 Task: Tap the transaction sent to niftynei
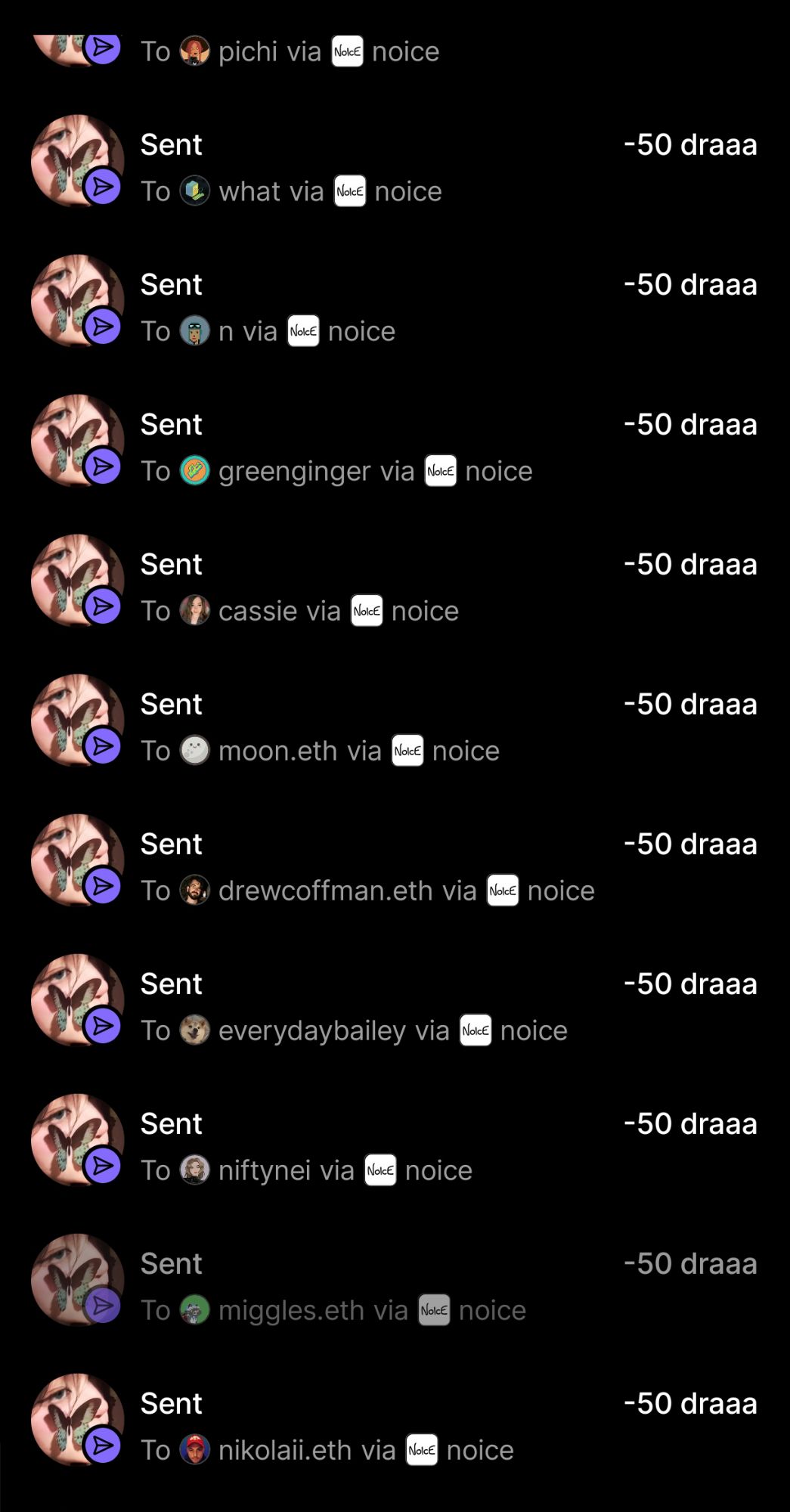pos(393,1147)
